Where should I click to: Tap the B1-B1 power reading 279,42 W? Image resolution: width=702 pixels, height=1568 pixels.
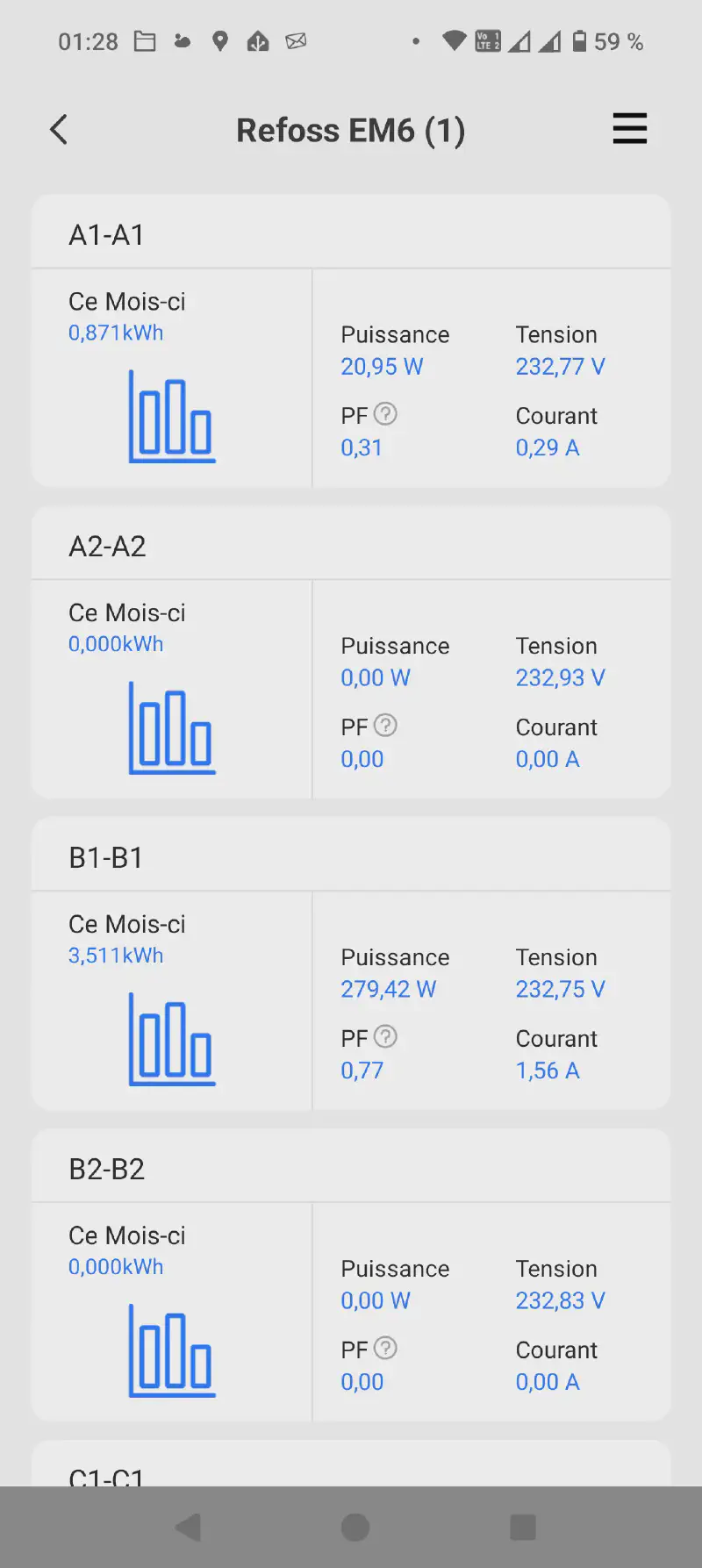387,989
